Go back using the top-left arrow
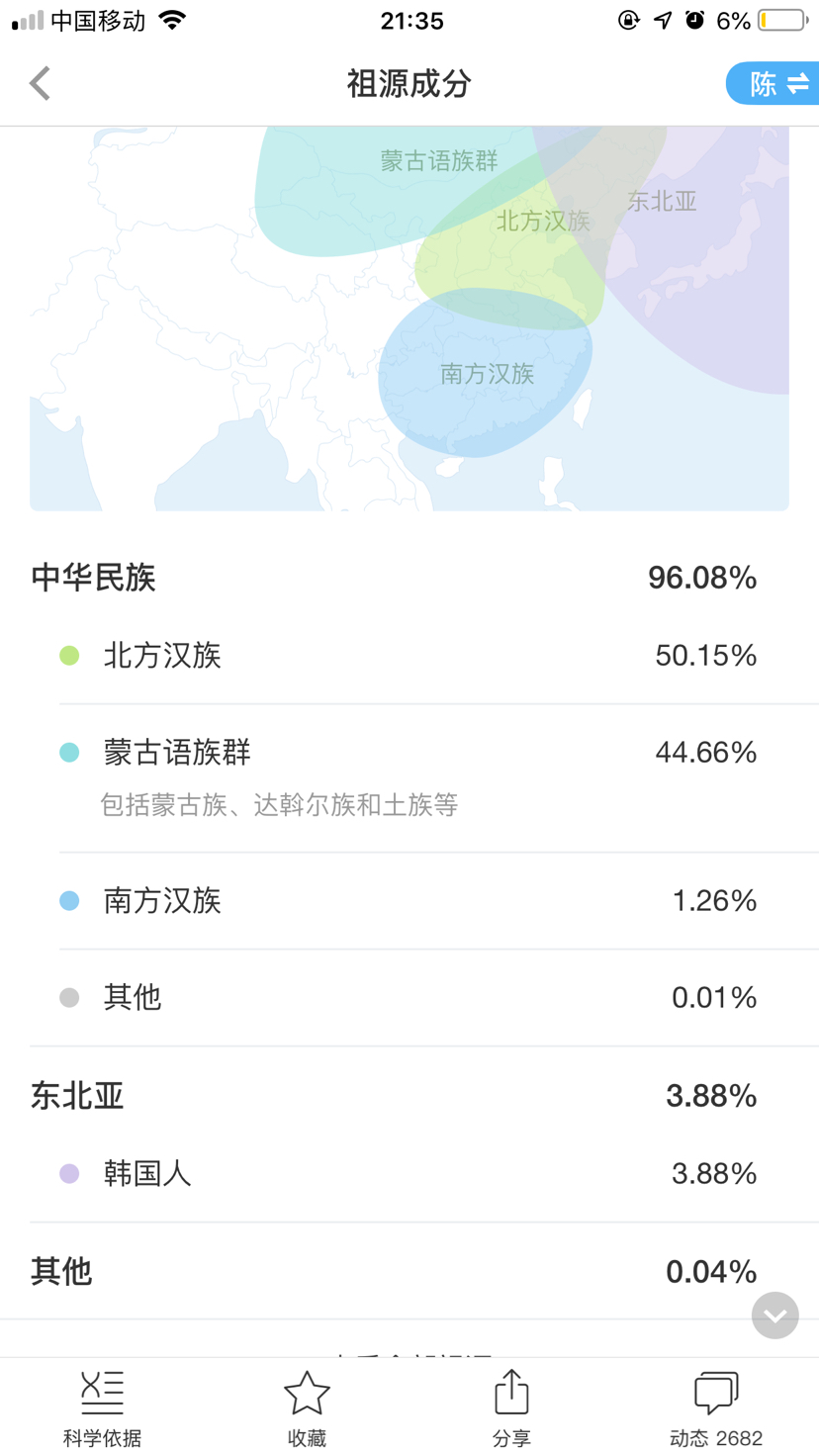 (x=40, y=84)
